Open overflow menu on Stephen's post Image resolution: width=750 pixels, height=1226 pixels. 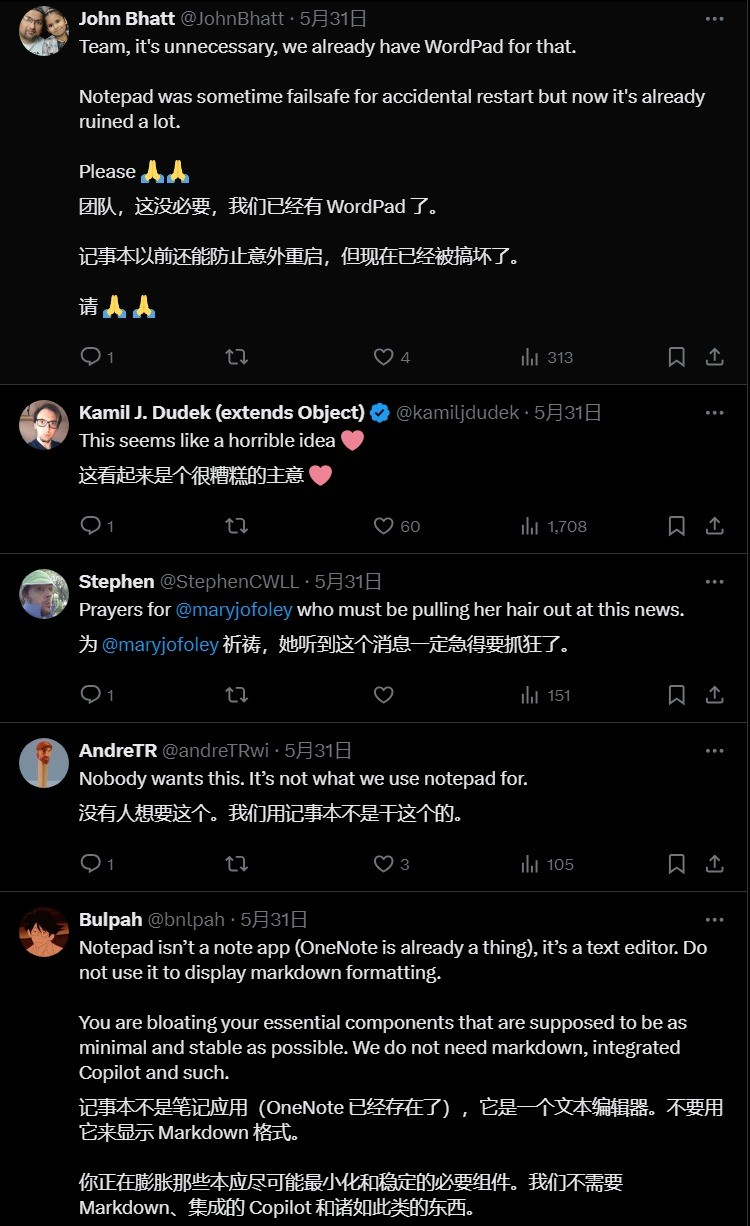pos(714,582)
